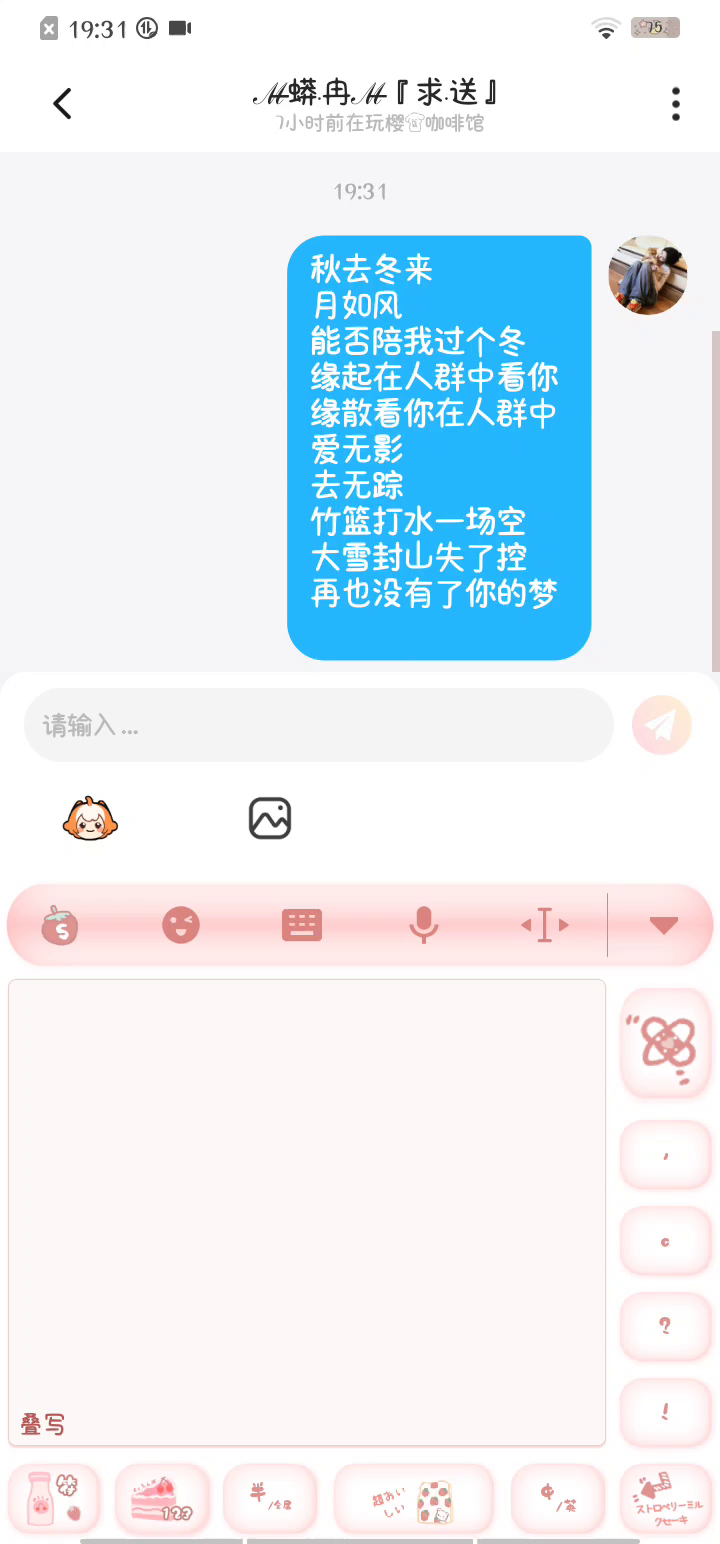Tap the enter key with Japanese text
The width and height of the screenshot is (720, 1544).
click(665, 1499)
